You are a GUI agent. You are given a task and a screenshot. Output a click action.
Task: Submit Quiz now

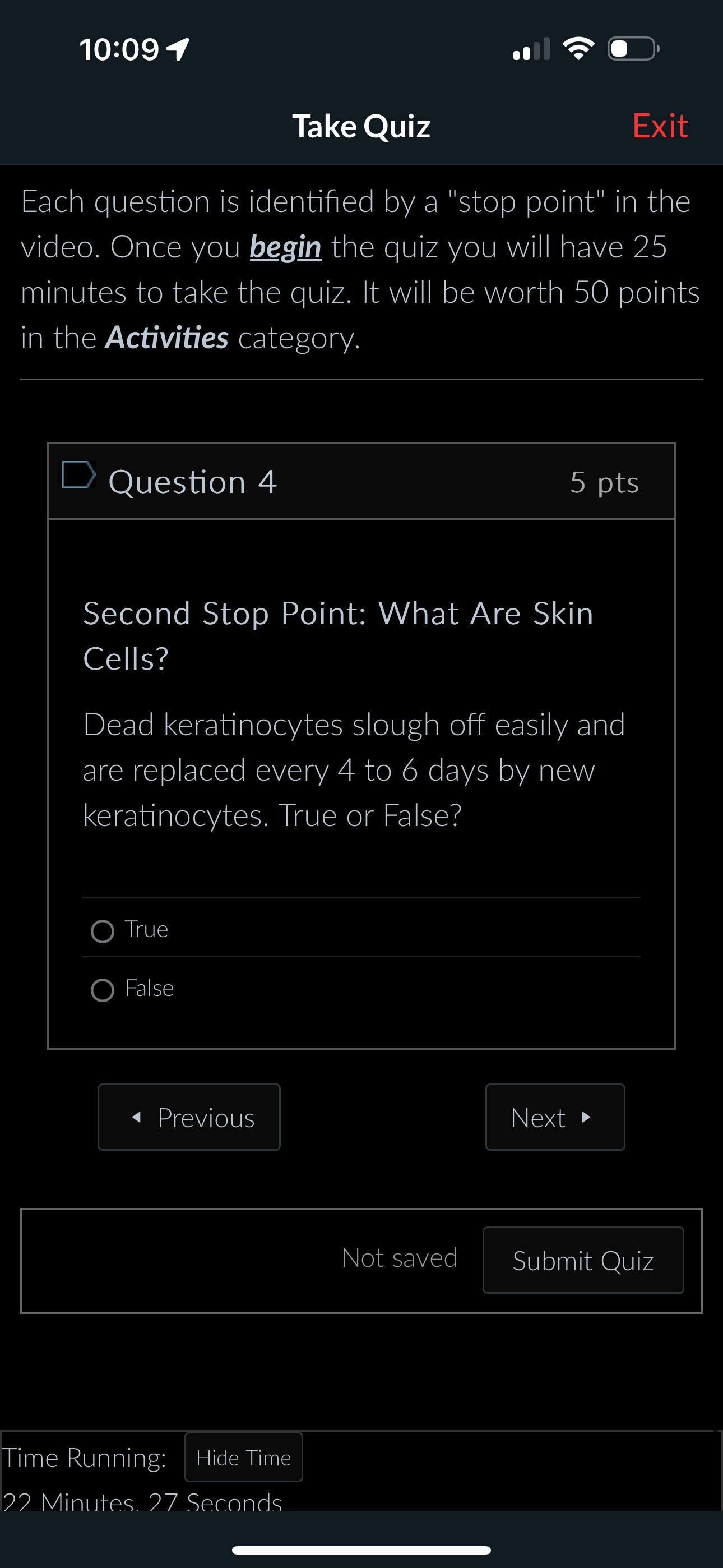point(582,1261)
